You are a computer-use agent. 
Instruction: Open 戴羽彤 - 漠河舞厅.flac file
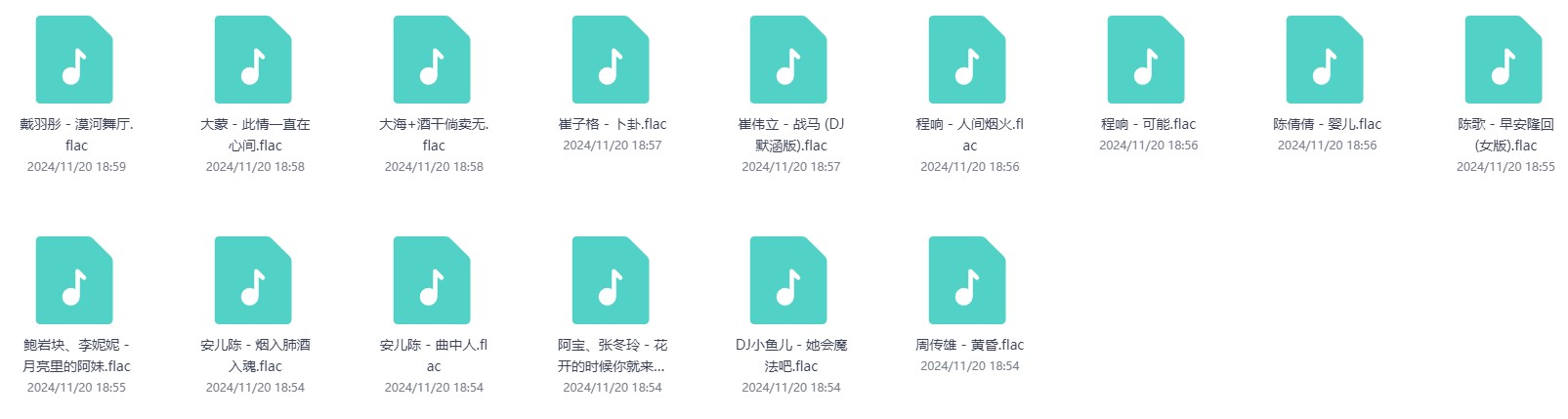click(75, 61)
